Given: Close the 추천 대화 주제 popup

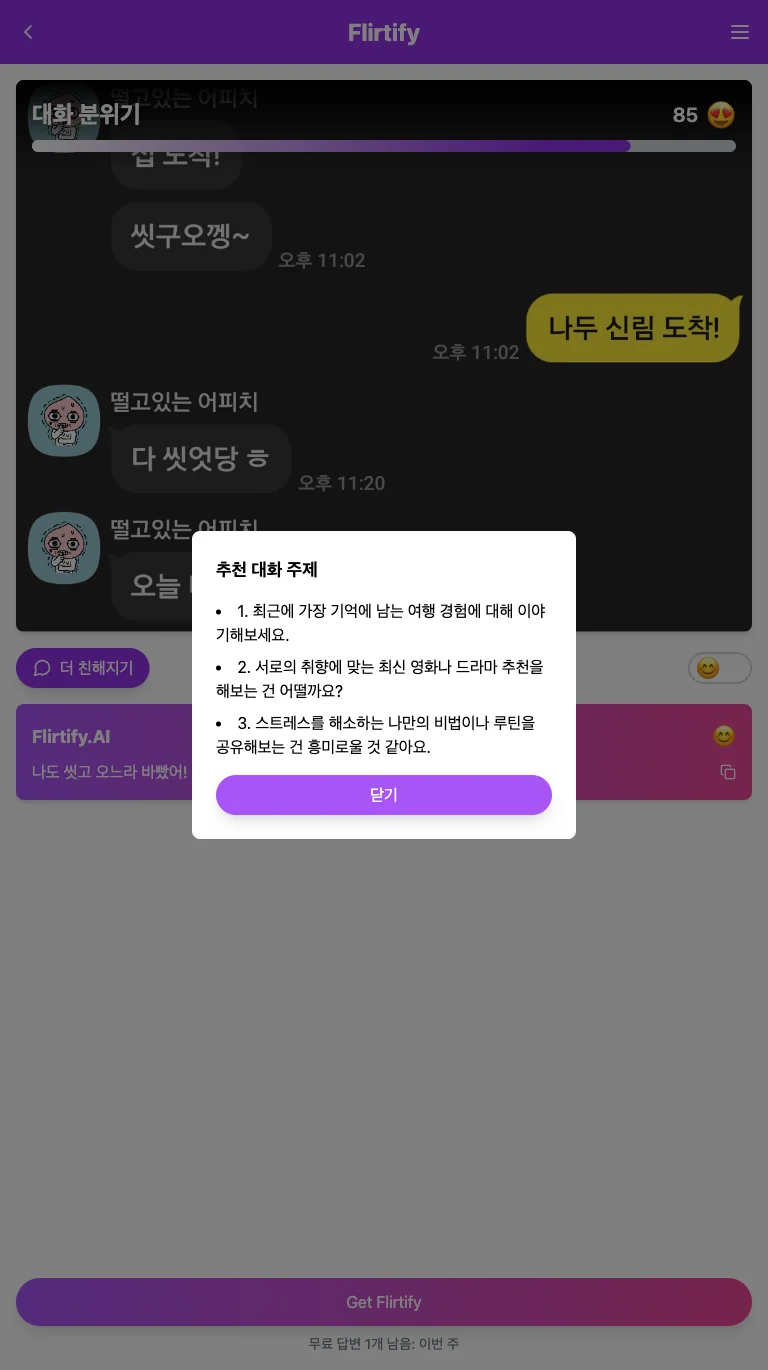Looking at the screenshot, I should point(384,795).
